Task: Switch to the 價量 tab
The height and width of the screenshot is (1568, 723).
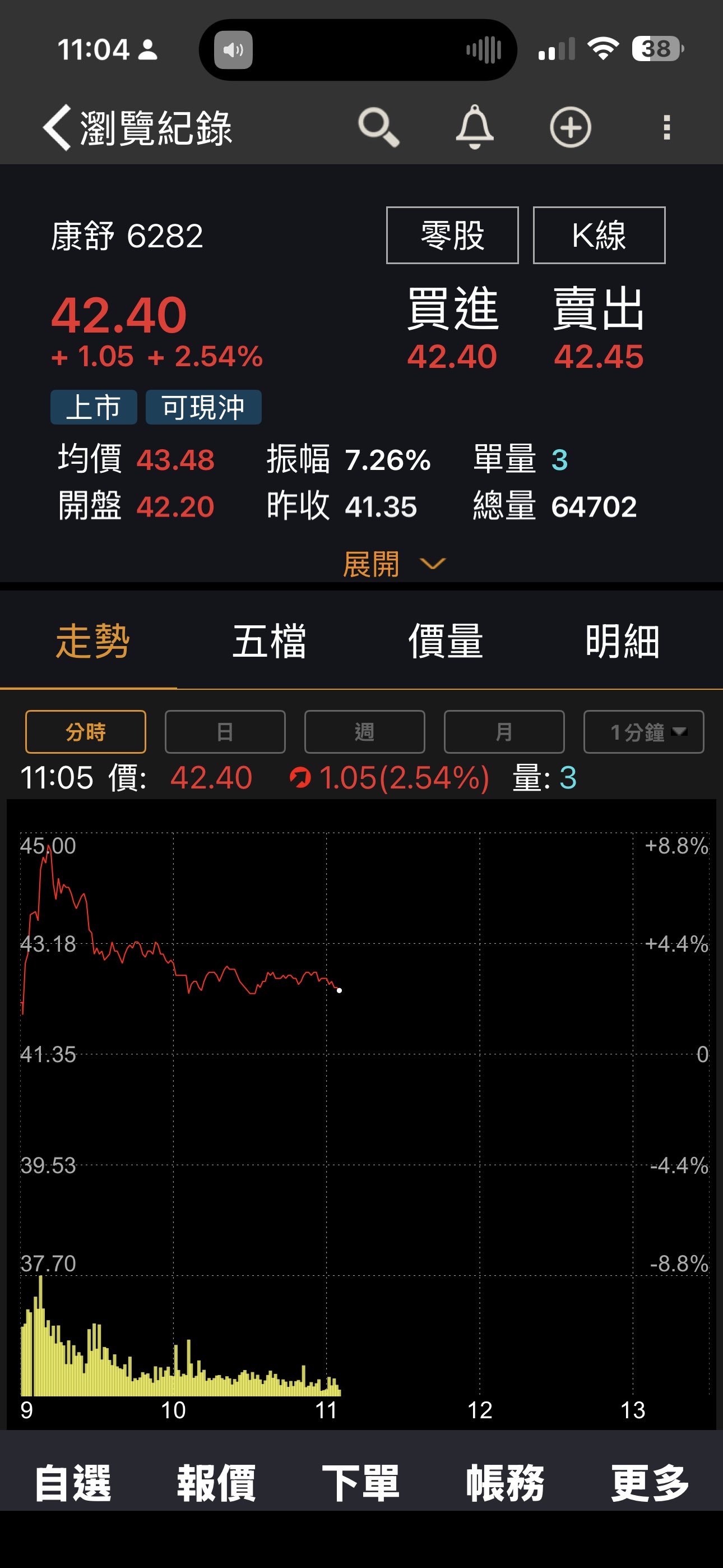Action: 446,642
